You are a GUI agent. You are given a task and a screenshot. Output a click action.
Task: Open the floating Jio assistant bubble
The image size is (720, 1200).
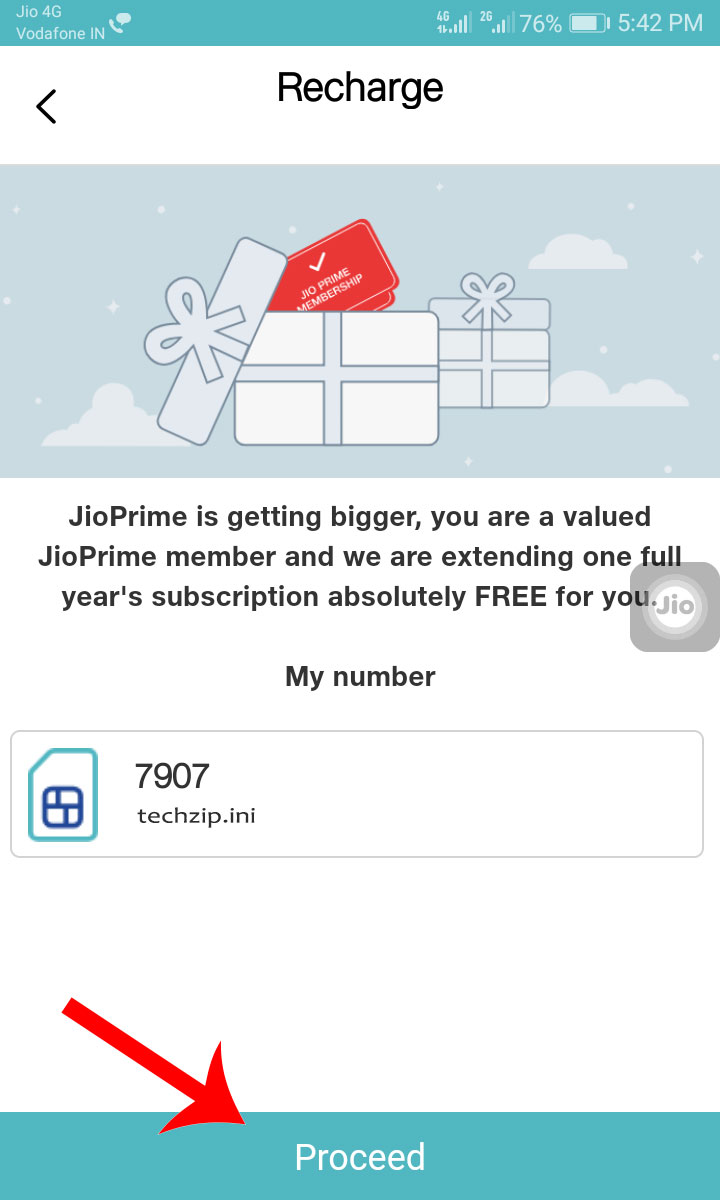[x=676, y=606]
